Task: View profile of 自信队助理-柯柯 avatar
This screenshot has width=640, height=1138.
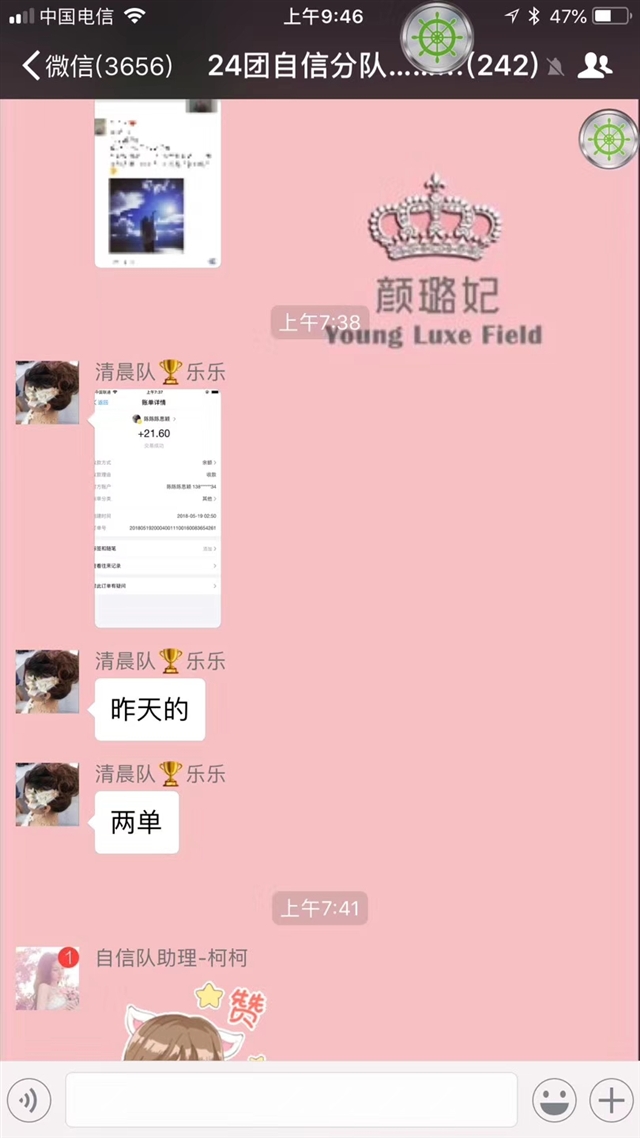Action: tap(47, 978)
